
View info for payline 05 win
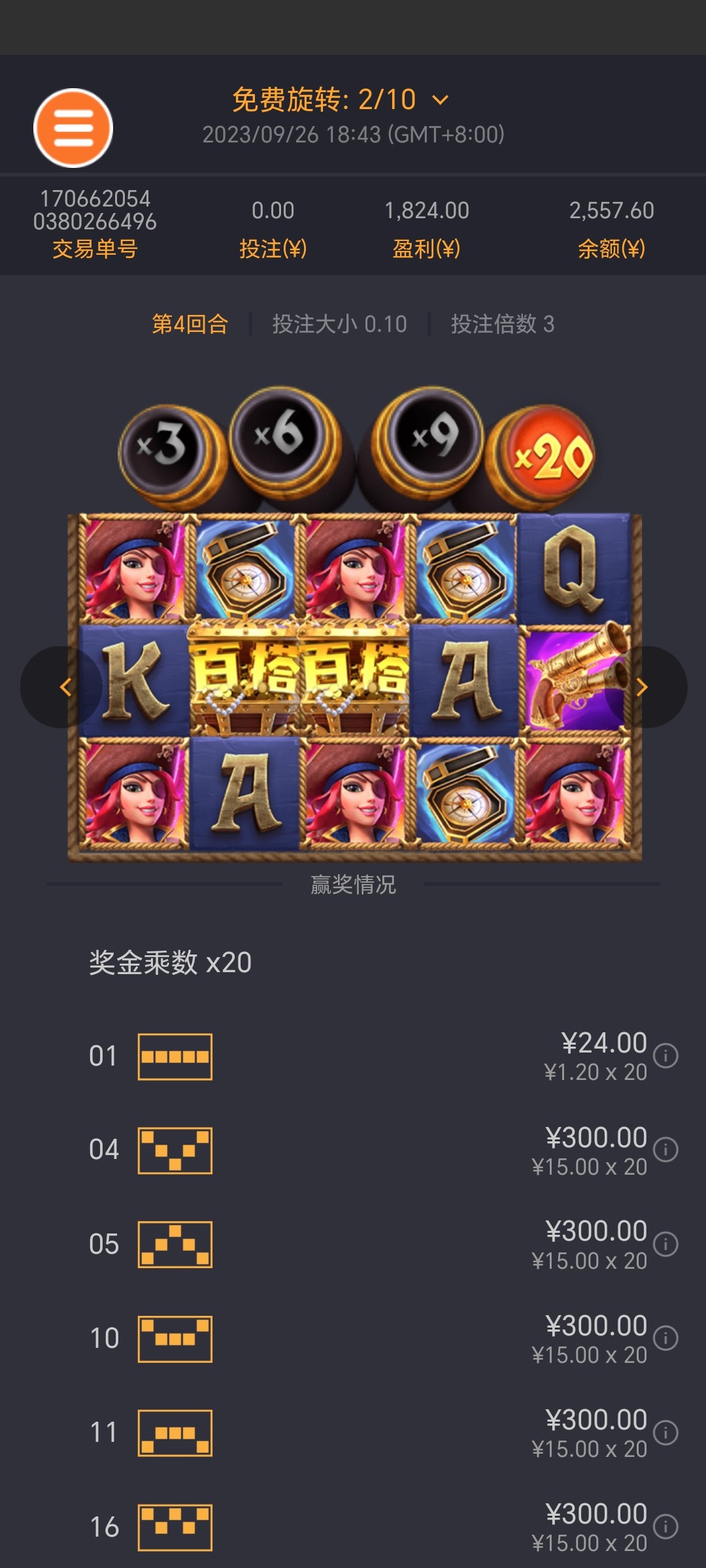(665, 1243)
